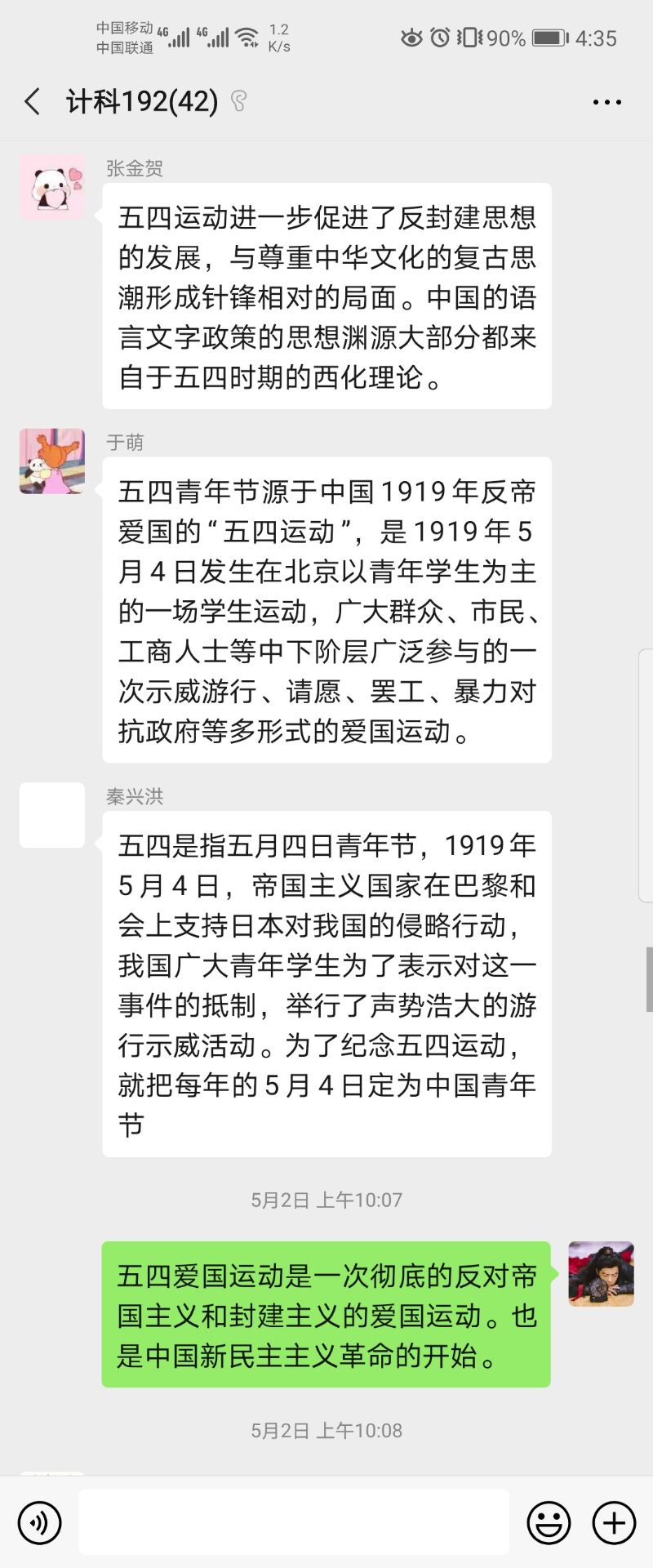
Task: Tap the message text input field
Action: (x=294, y=1522)
